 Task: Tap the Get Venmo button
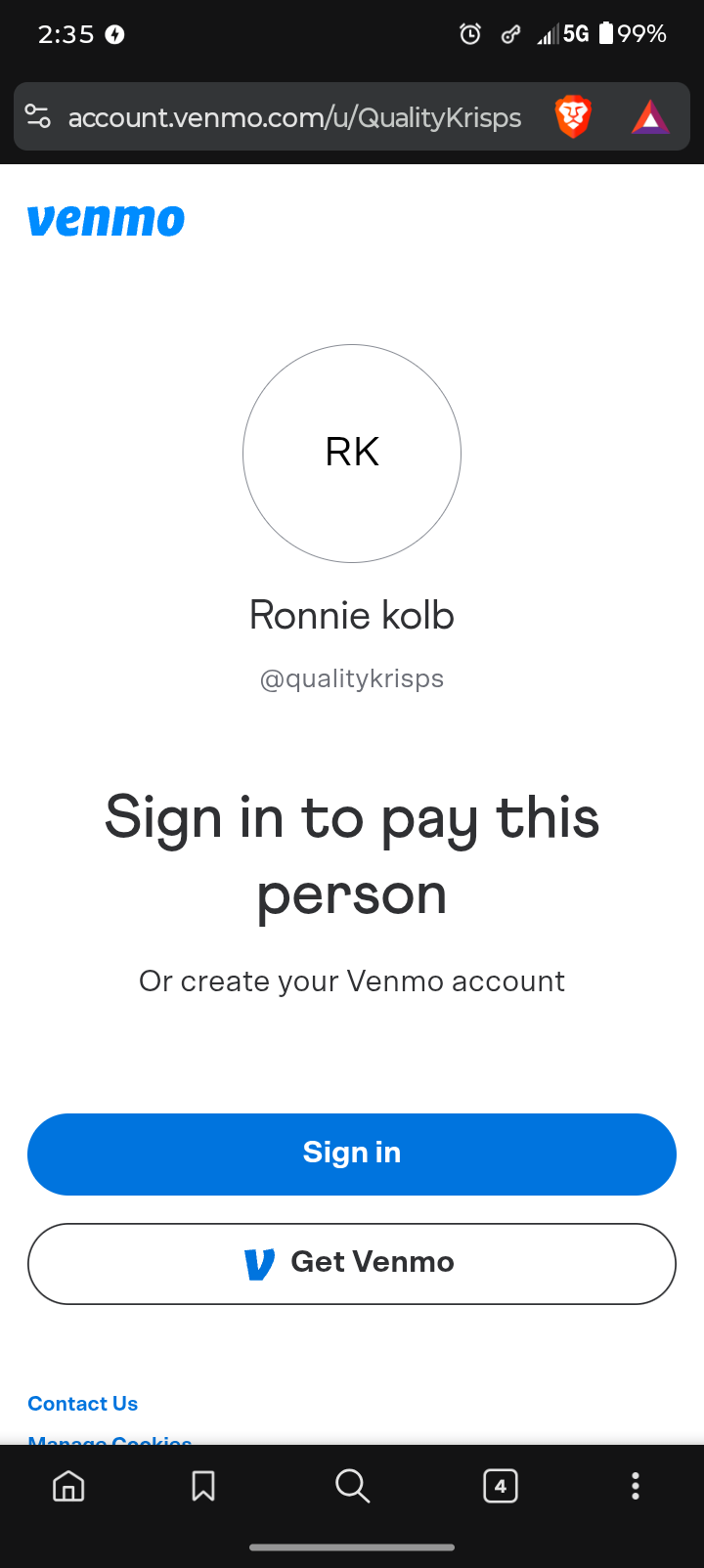coord(352,1263)
